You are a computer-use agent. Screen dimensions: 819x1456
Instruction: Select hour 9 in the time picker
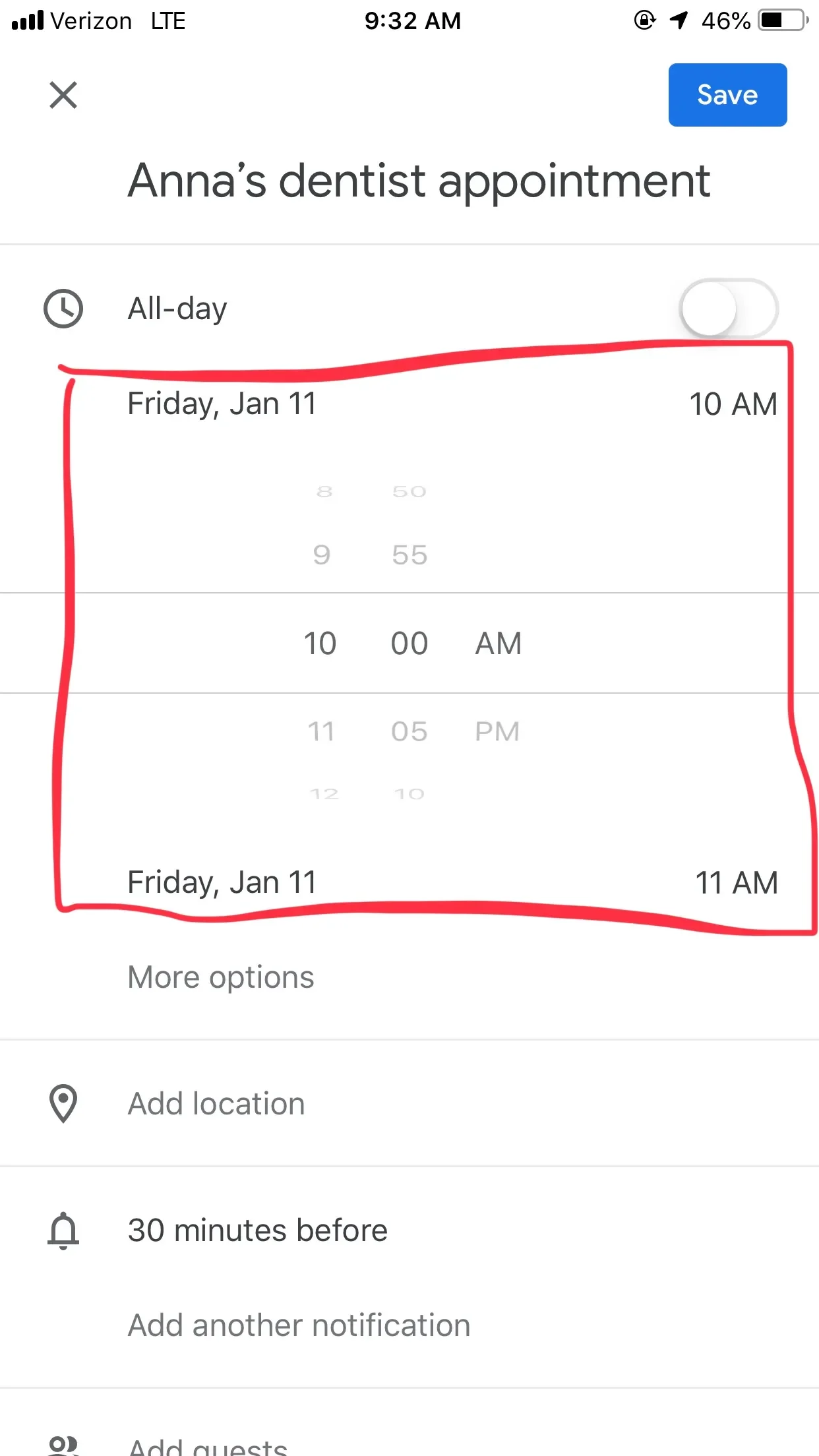(x=322, y=555)
